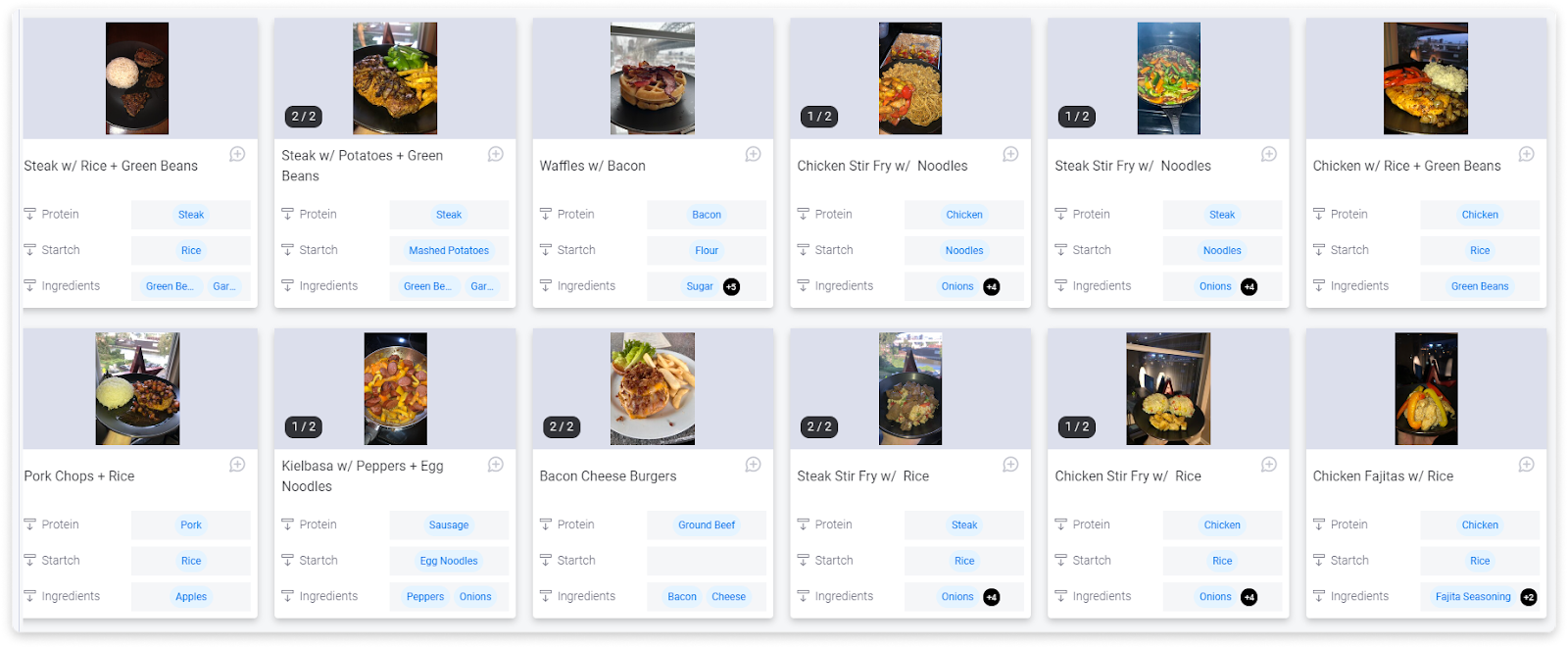Add an update to Kielbasa w/ Peppers card
The image size is (1568, 648).
coord(496,465)
